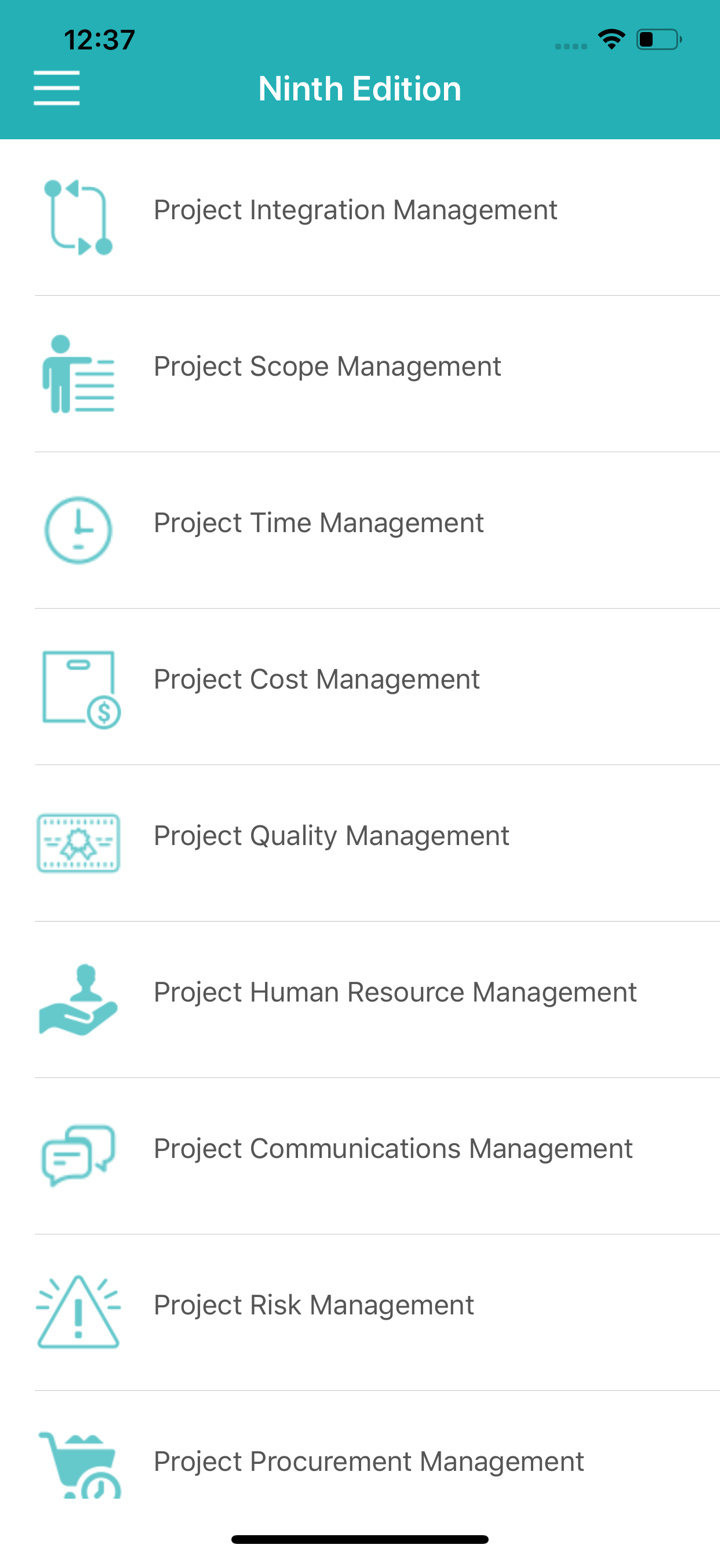720x1558 pixels.
Task: Open Project Cost Management
Action: coord(316,679)
